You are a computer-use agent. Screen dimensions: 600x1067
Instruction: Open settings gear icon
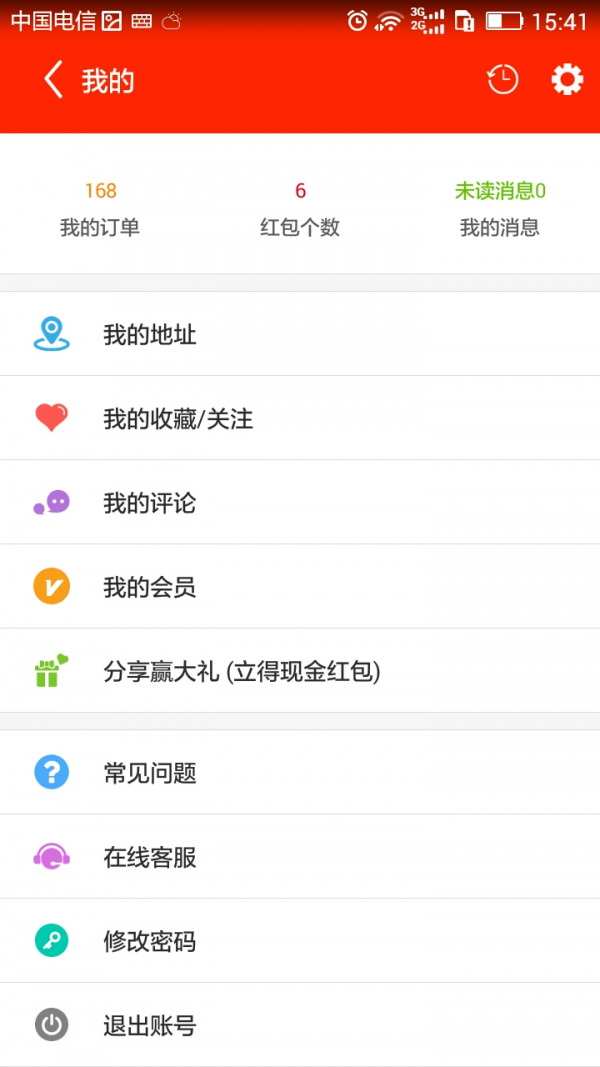pyautogui.click(x=567, y=80)
